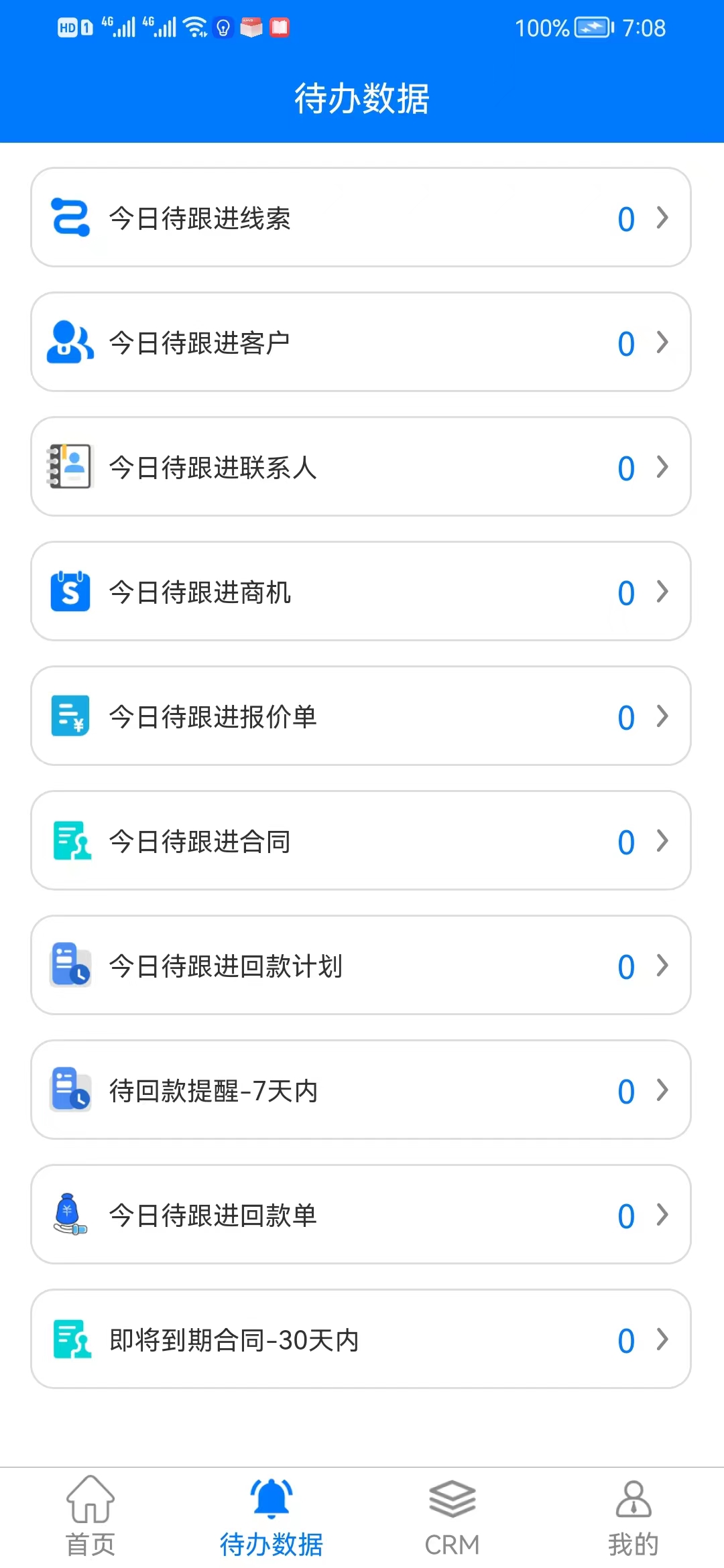This screenshot has height=1568, width=724.
Task: Click the customer icon on 今日待跟进客户 row
Action: (x=69, y=342)
